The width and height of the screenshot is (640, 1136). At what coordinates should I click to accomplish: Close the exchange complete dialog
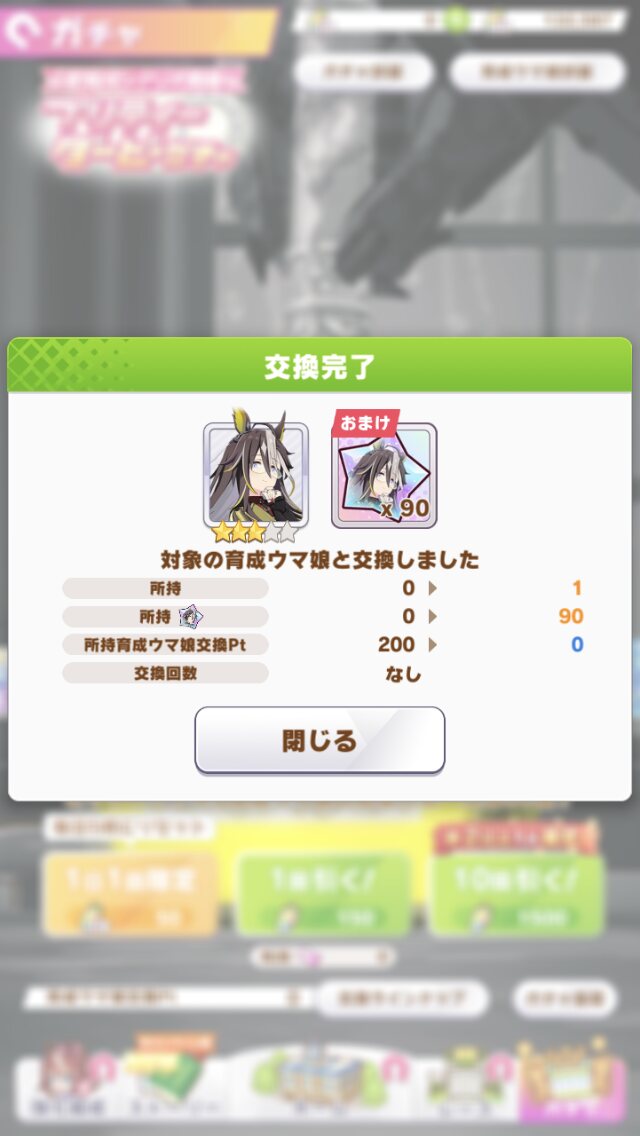pos(320,740)
